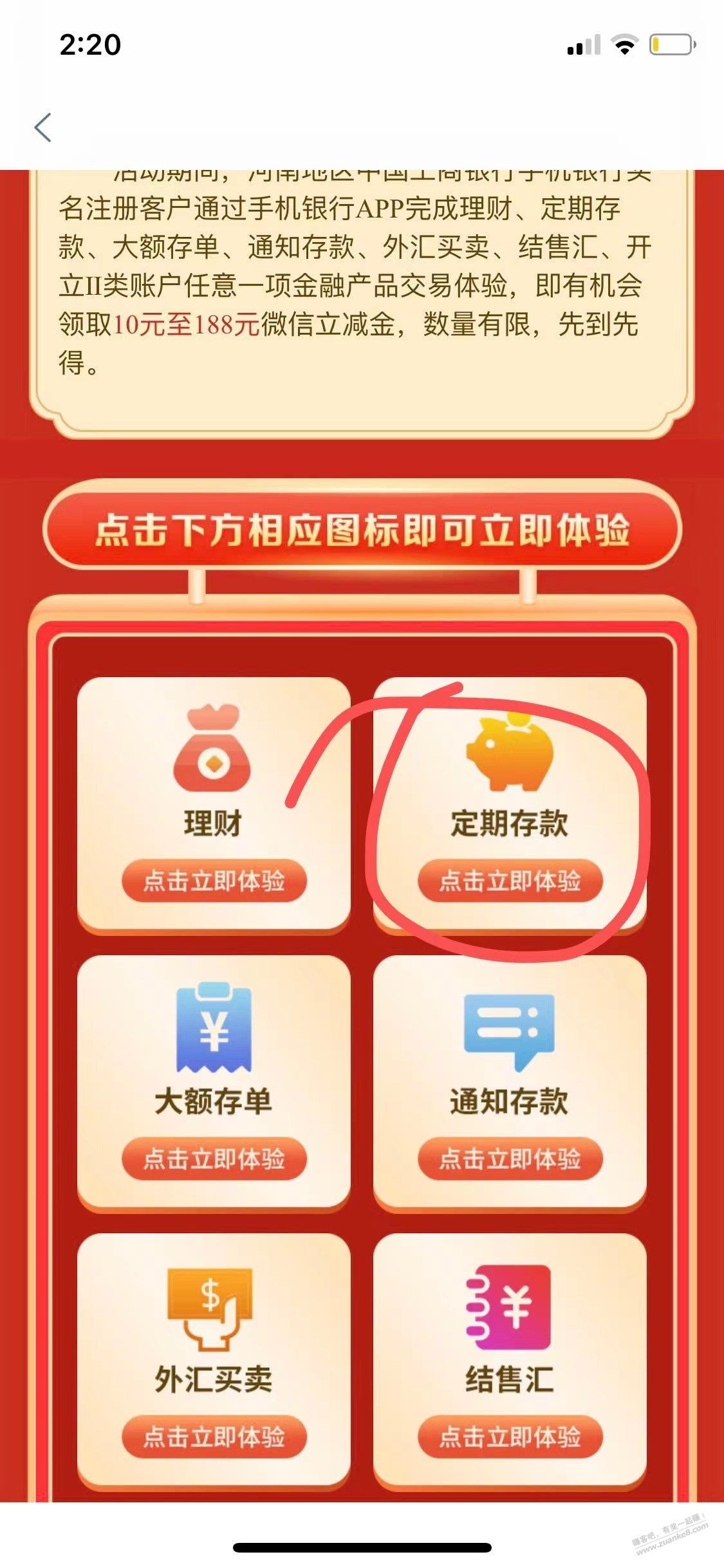
Task: Tap 点击立即体验 under 通知存款
Action: tap(510, 1159)
